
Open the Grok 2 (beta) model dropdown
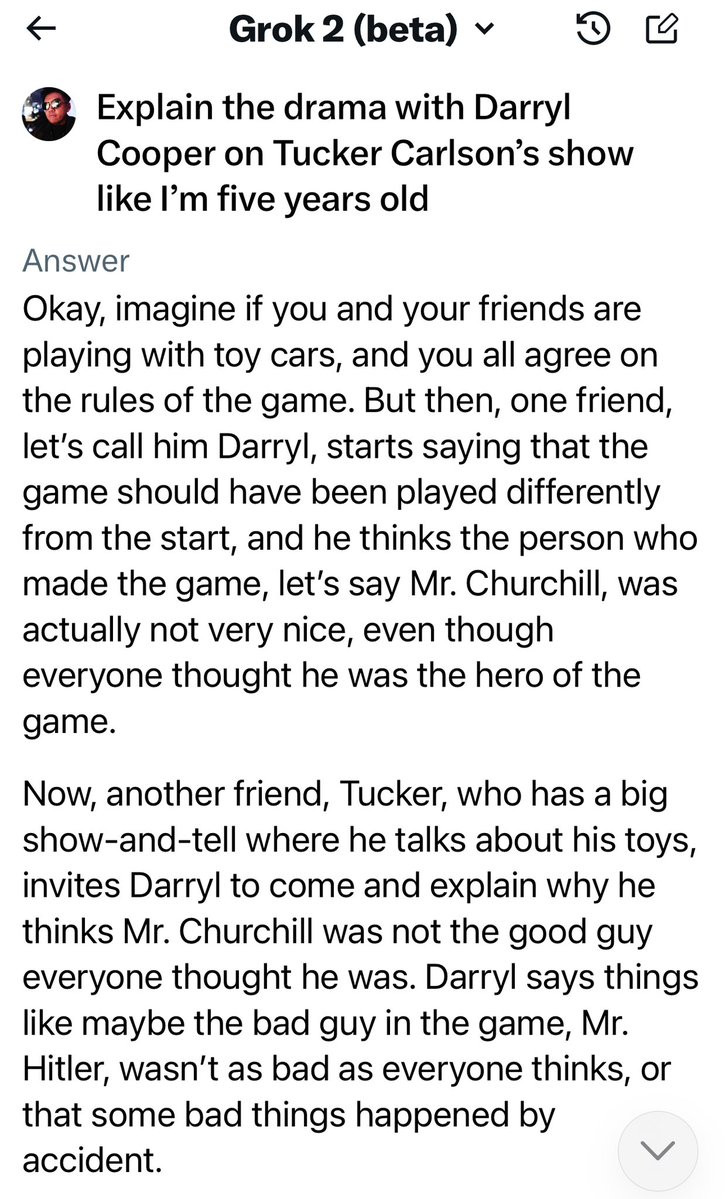click(x=361, y=31)
